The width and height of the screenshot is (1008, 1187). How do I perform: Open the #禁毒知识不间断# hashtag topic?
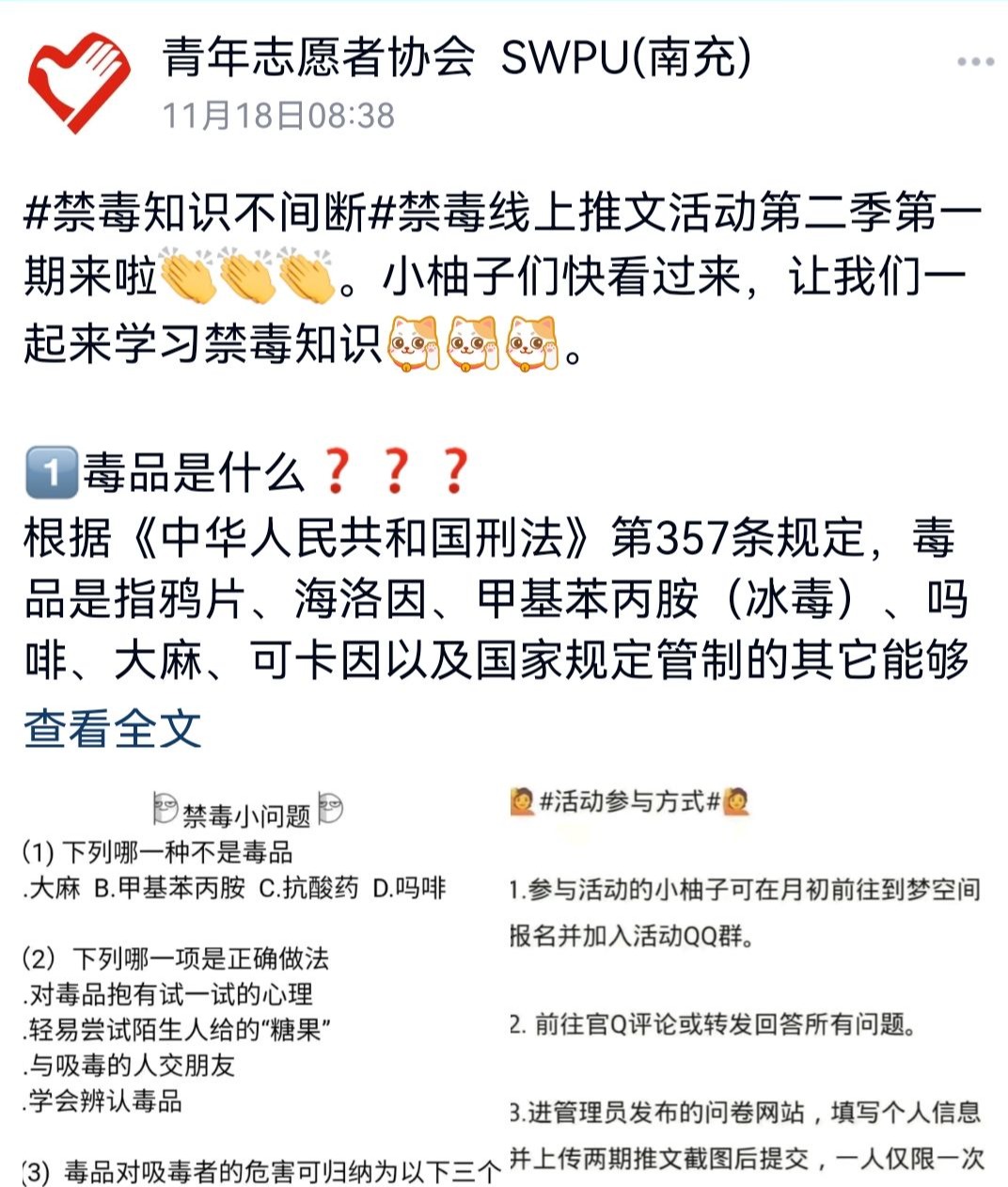(x=197, y=214)
